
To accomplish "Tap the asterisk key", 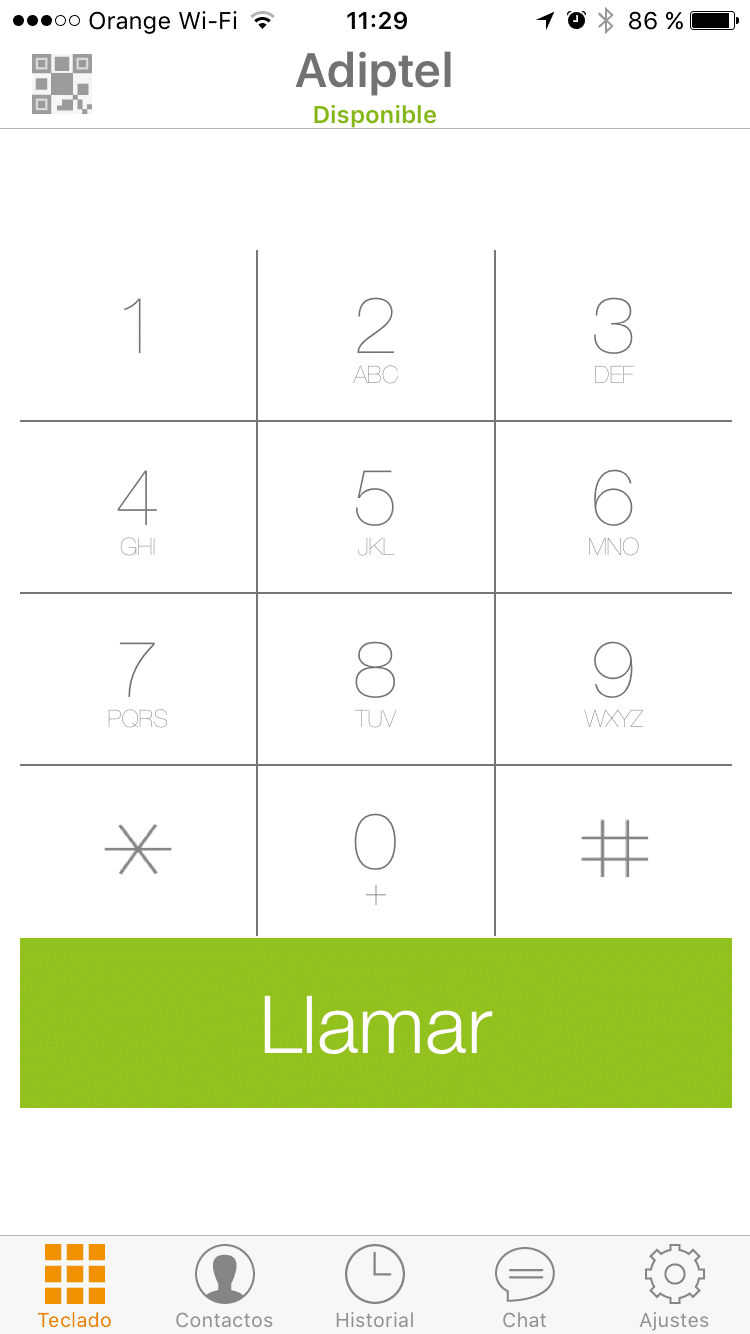I will pos(138,851).
